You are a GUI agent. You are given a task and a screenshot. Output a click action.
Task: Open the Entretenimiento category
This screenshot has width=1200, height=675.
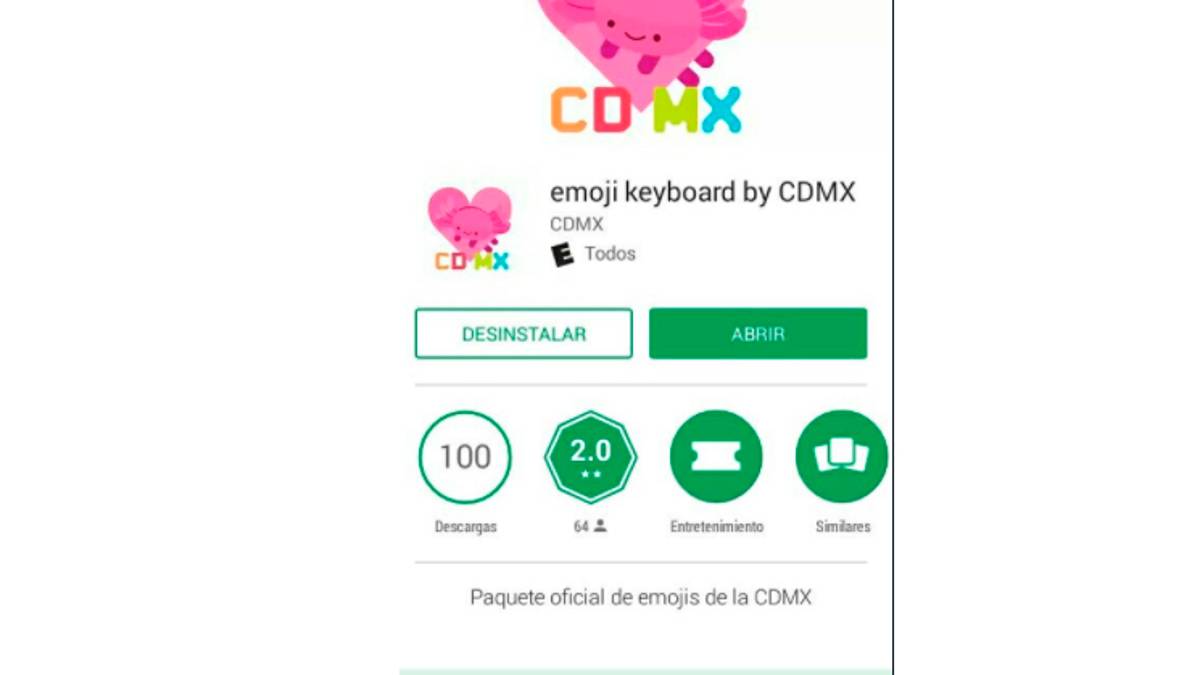click(x=716, y=457)
